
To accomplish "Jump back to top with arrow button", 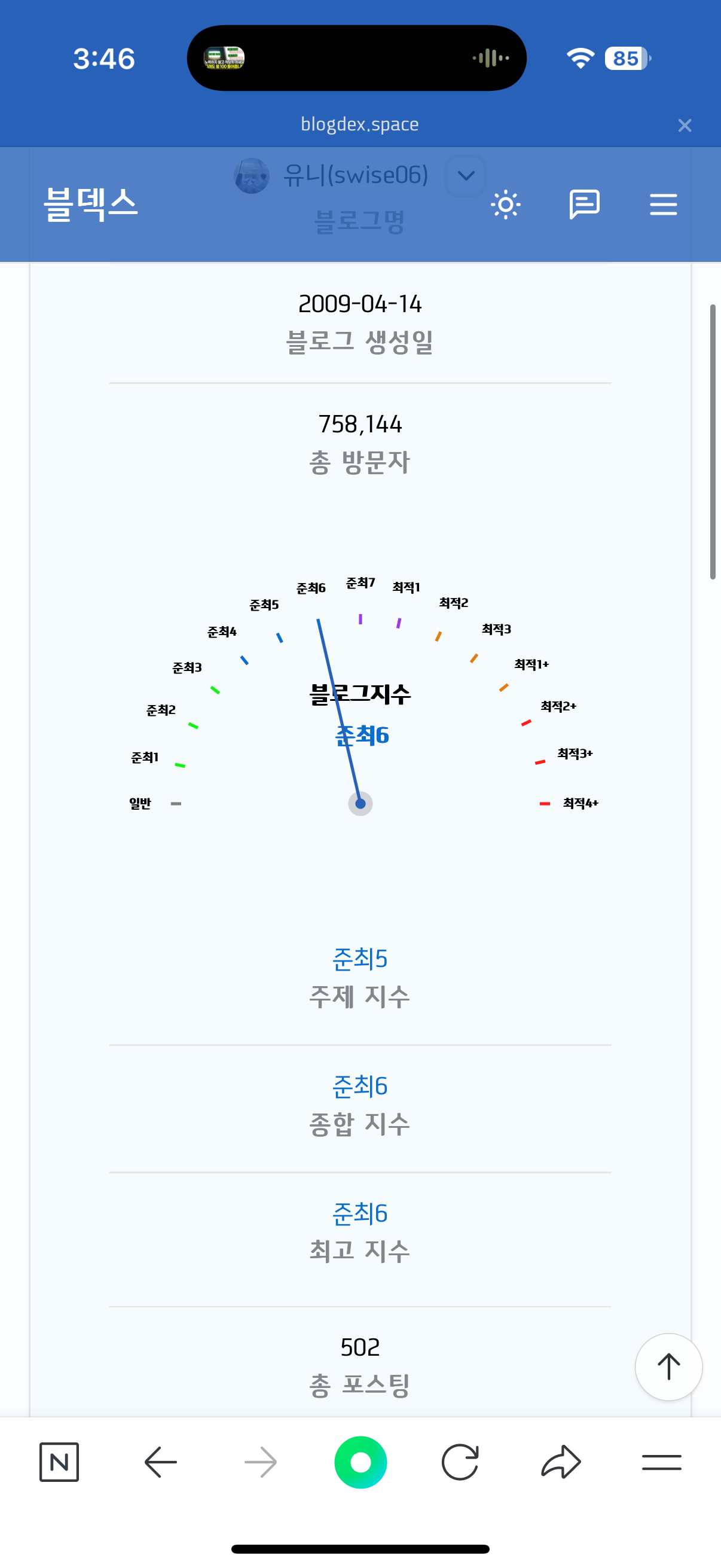I will click(x=668, y=1366).
